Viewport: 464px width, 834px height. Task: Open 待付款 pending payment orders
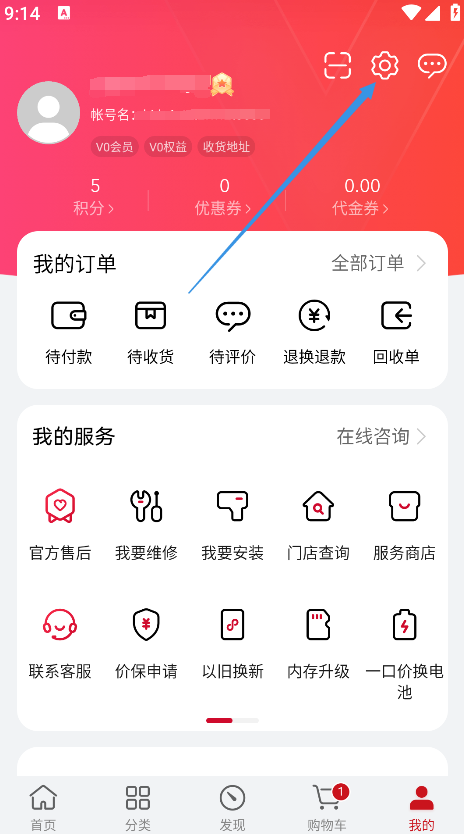tap(69, 332)
